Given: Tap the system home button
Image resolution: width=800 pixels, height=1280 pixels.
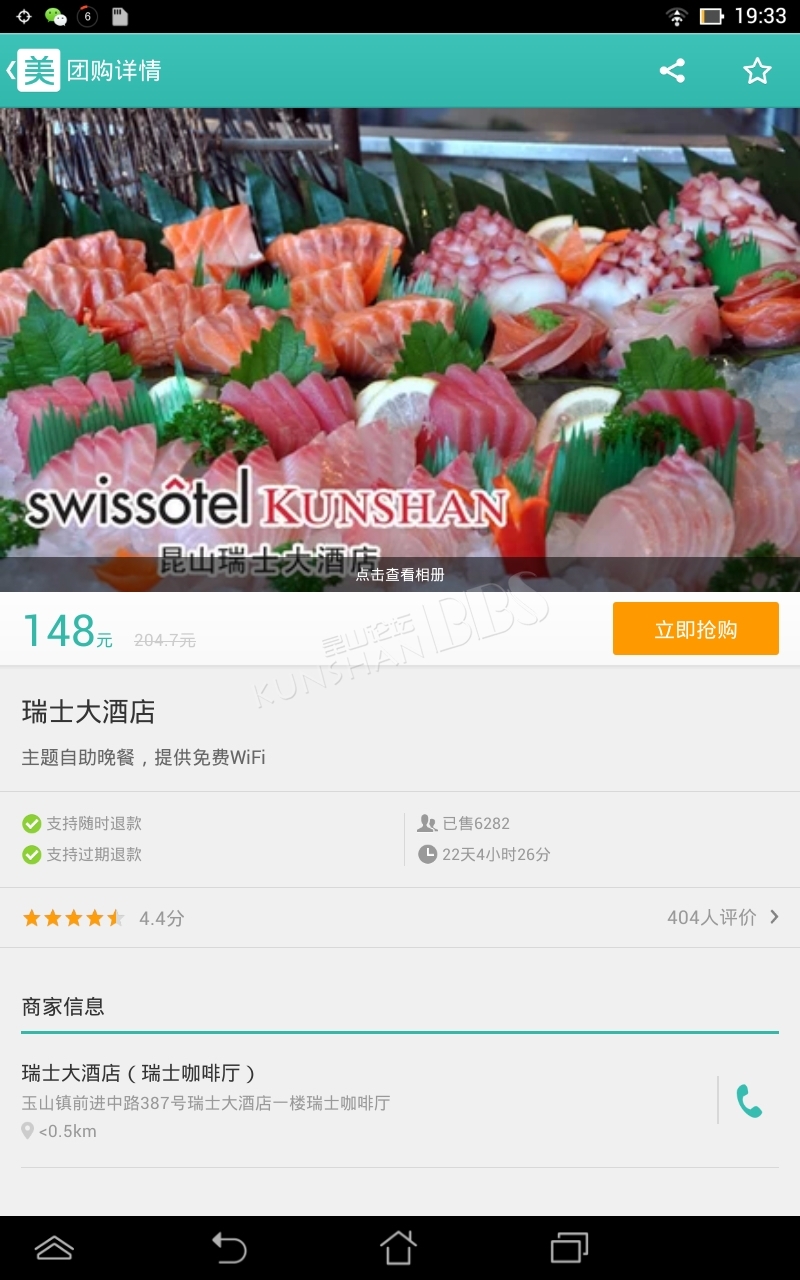Looking at the screenshot, I should pos(398,1248).
